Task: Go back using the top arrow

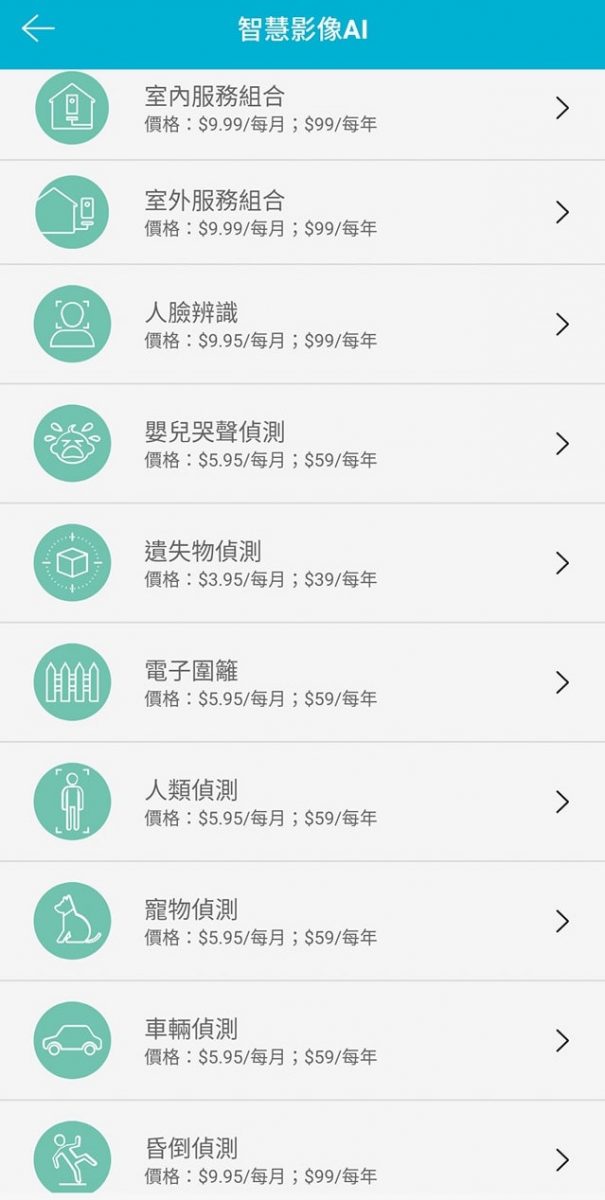Action: tap(38, 28)
